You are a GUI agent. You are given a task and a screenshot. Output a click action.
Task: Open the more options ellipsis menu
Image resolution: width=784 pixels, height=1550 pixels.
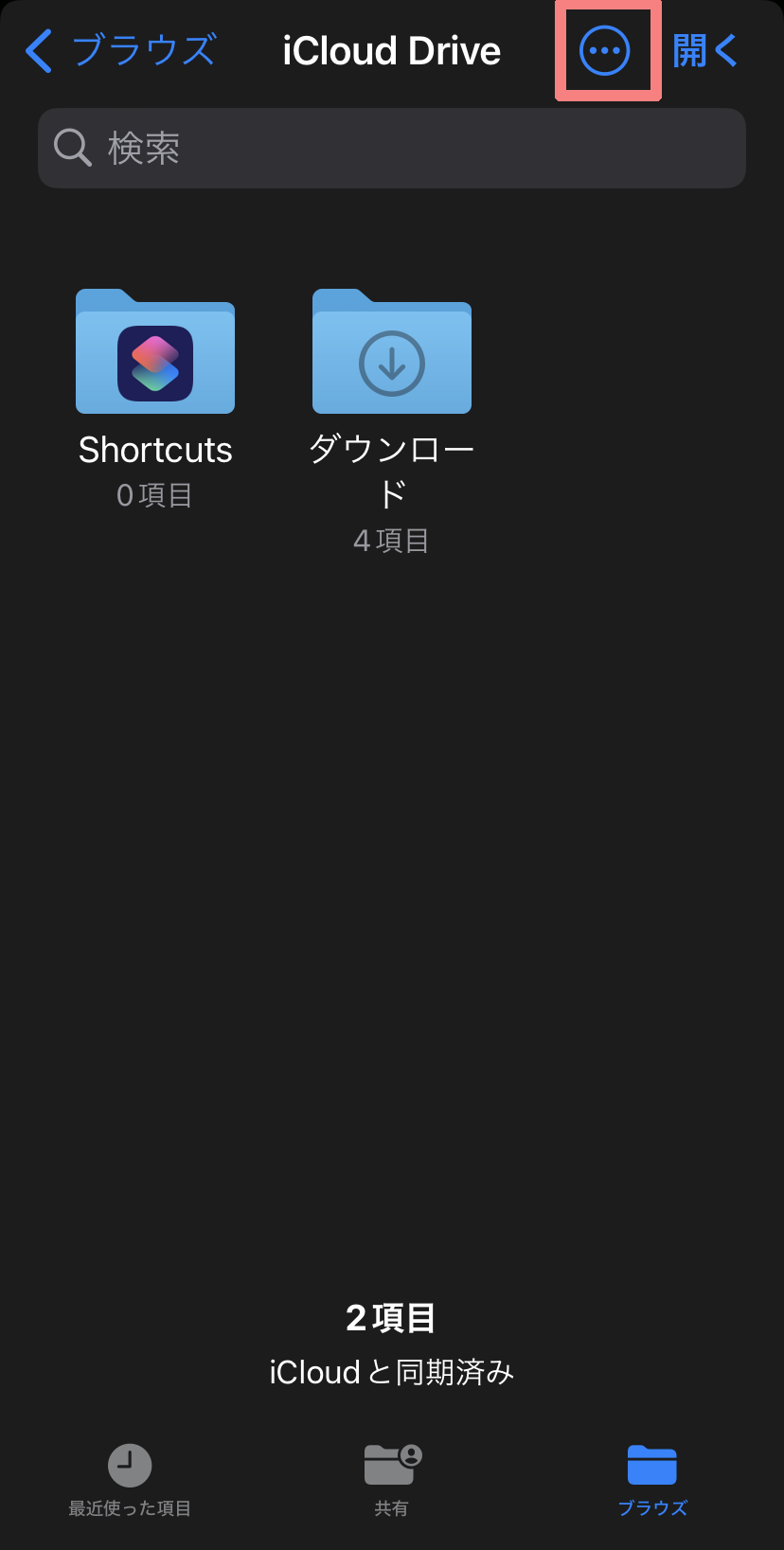[604, 50]
